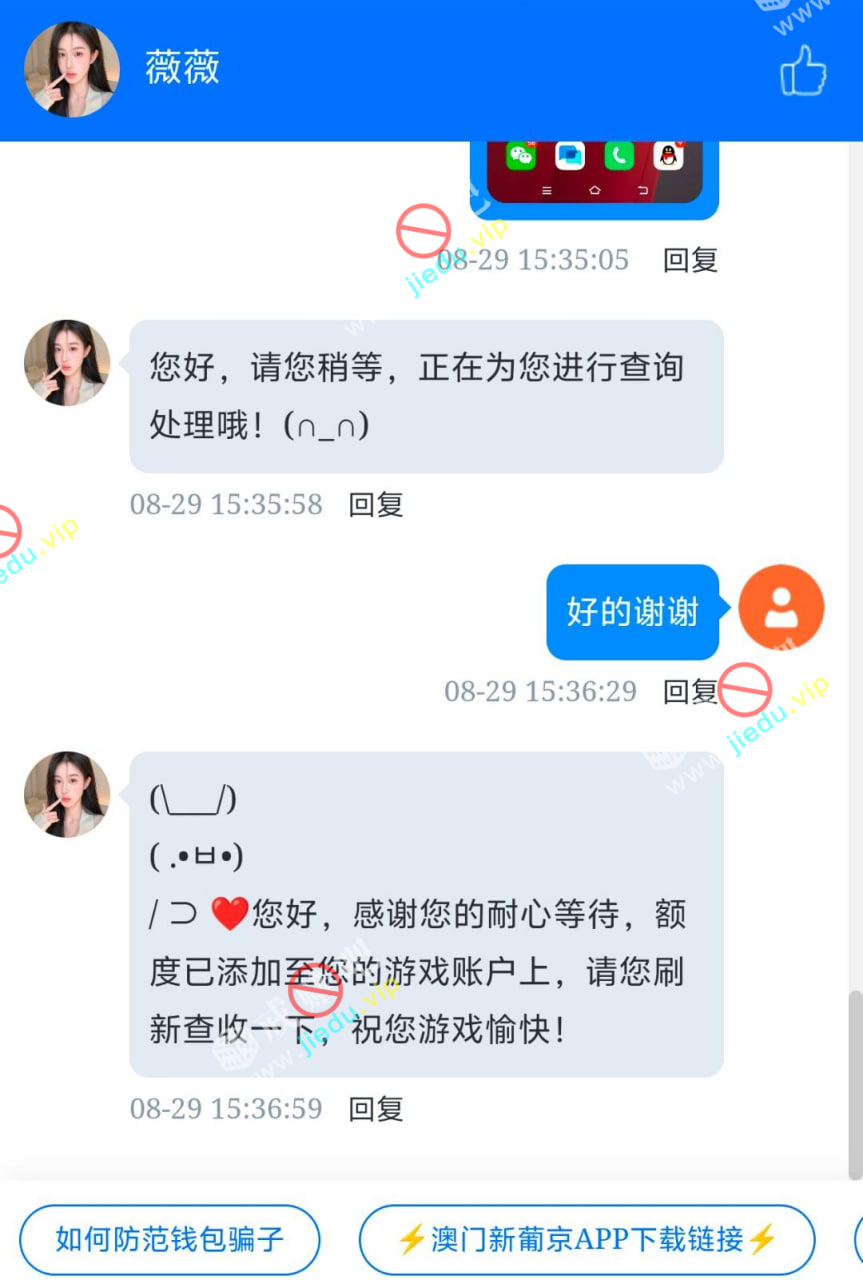Image resolution: width=863 pixels, height=1280 pixels.
Task: Choose the 澳门新葡京APP下载链接 chip
Action: [x=587, y=1240]
